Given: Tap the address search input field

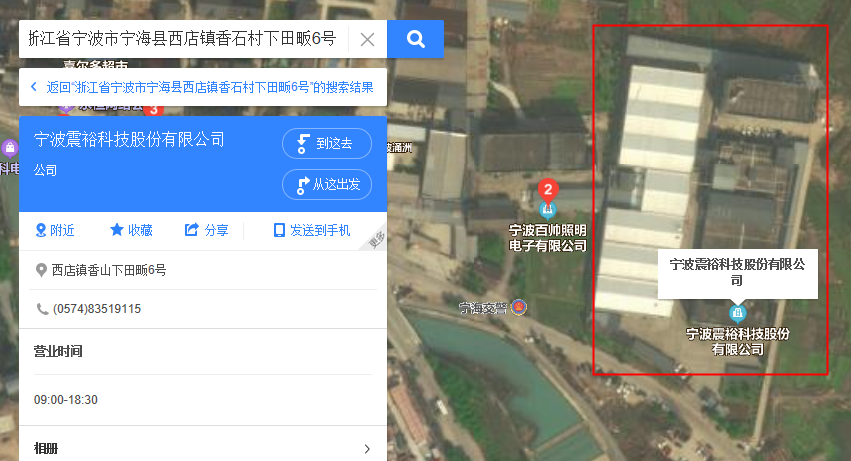Looking at the screenshot, I should tap(185, 40).
